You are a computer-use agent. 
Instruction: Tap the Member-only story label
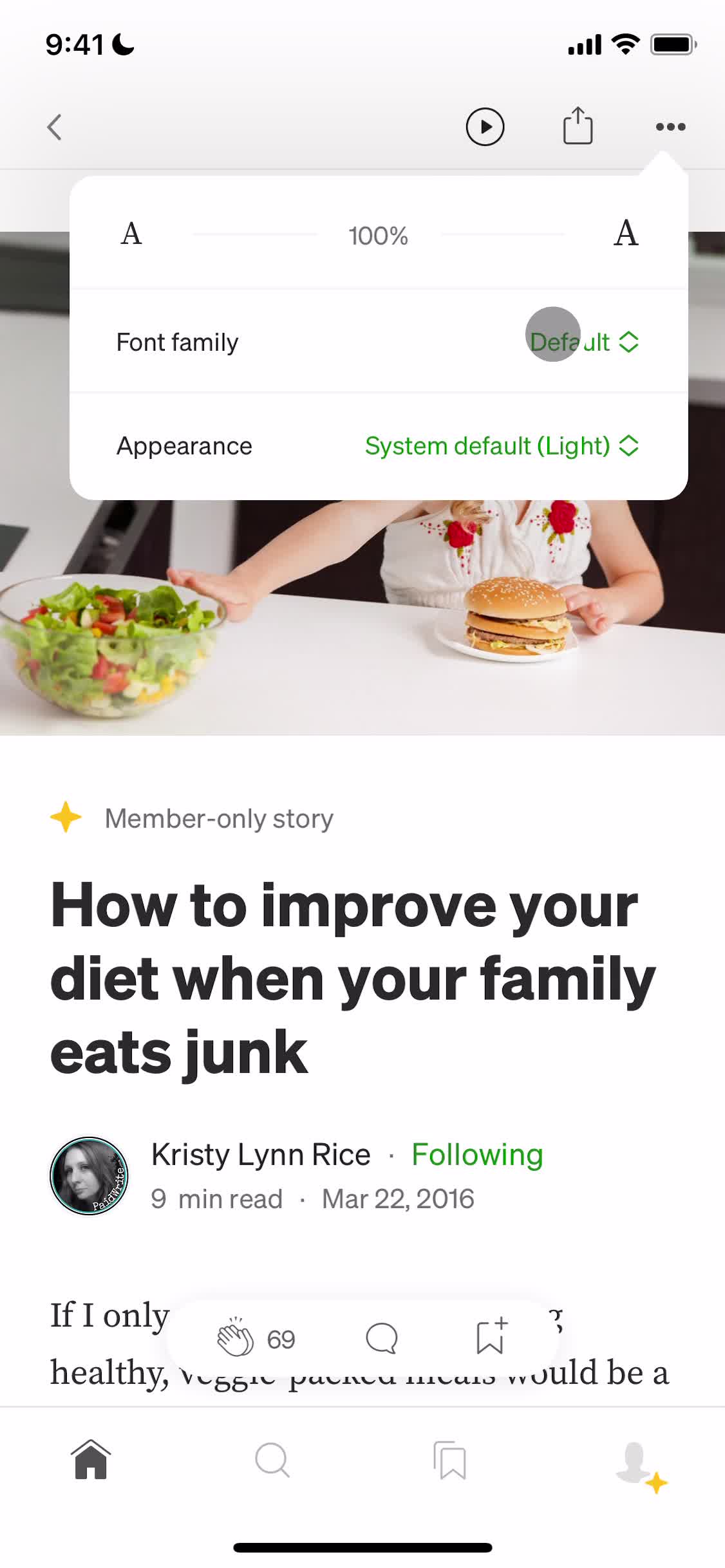click(219, 818)
